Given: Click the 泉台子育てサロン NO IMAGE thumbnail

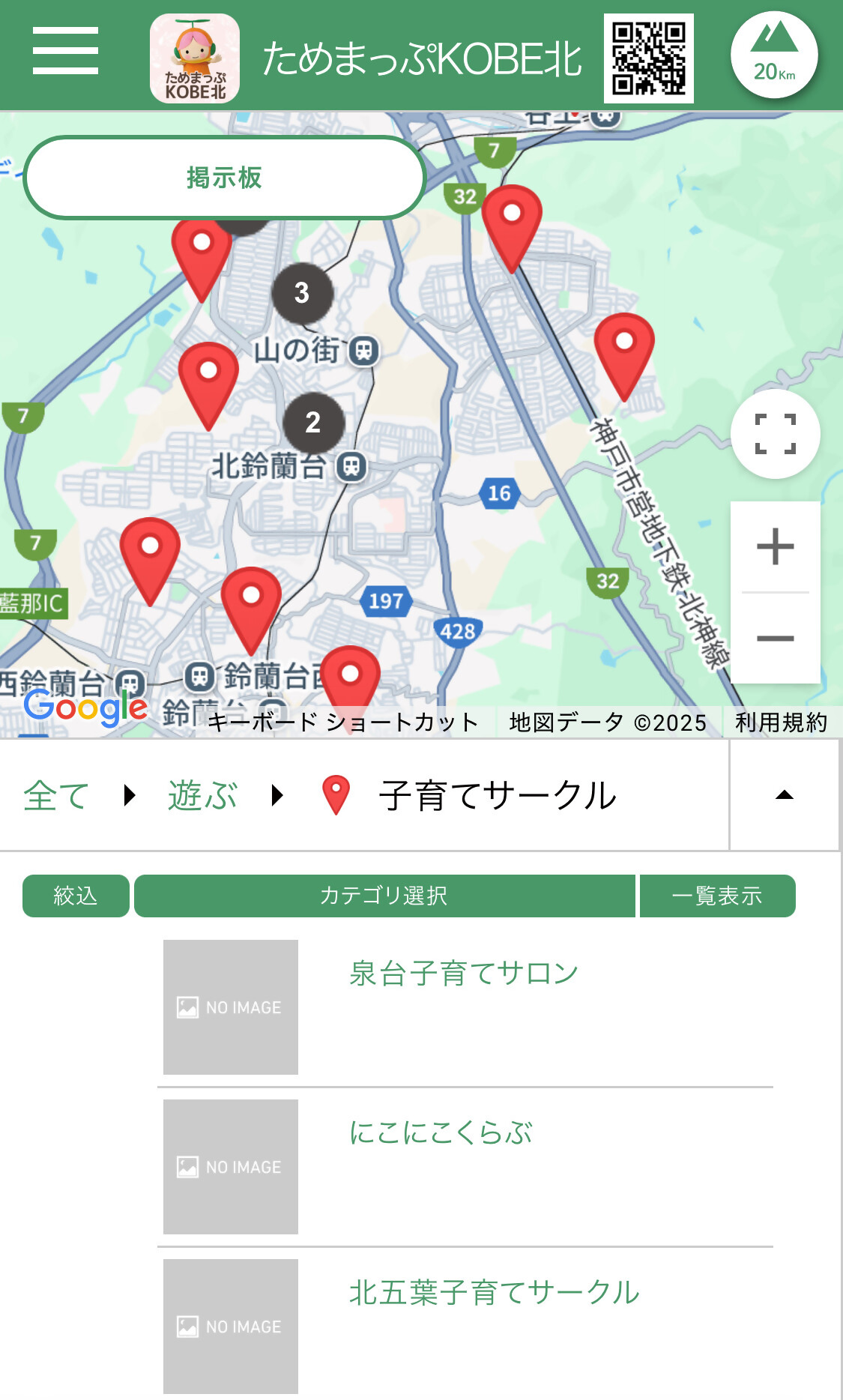Looking at the screenshot, I should (230, 1007).
